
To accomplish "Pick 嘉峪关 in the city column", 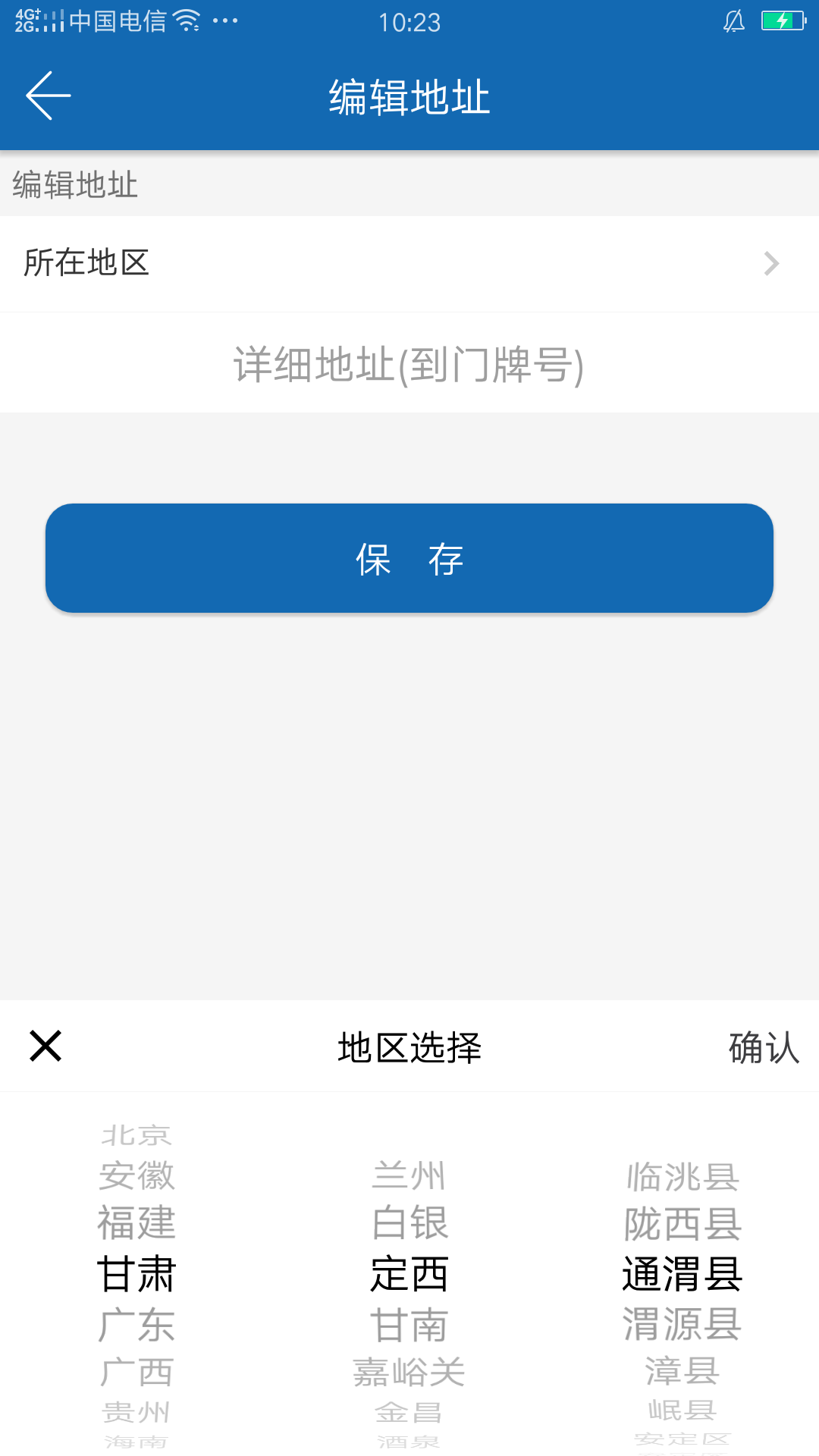I will coord(409,1372).
